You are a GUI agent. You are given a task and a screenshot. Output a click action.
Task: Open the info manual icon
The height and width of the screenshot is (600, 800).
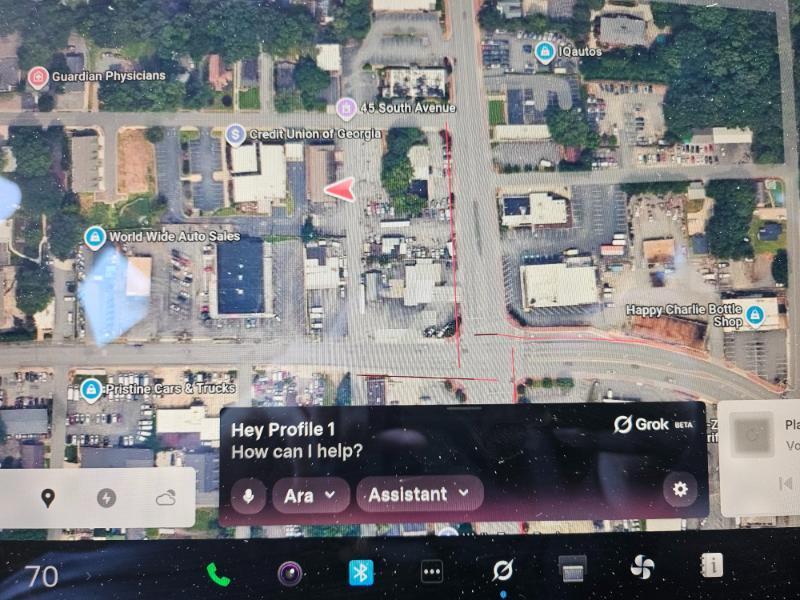tap(711, 565)
